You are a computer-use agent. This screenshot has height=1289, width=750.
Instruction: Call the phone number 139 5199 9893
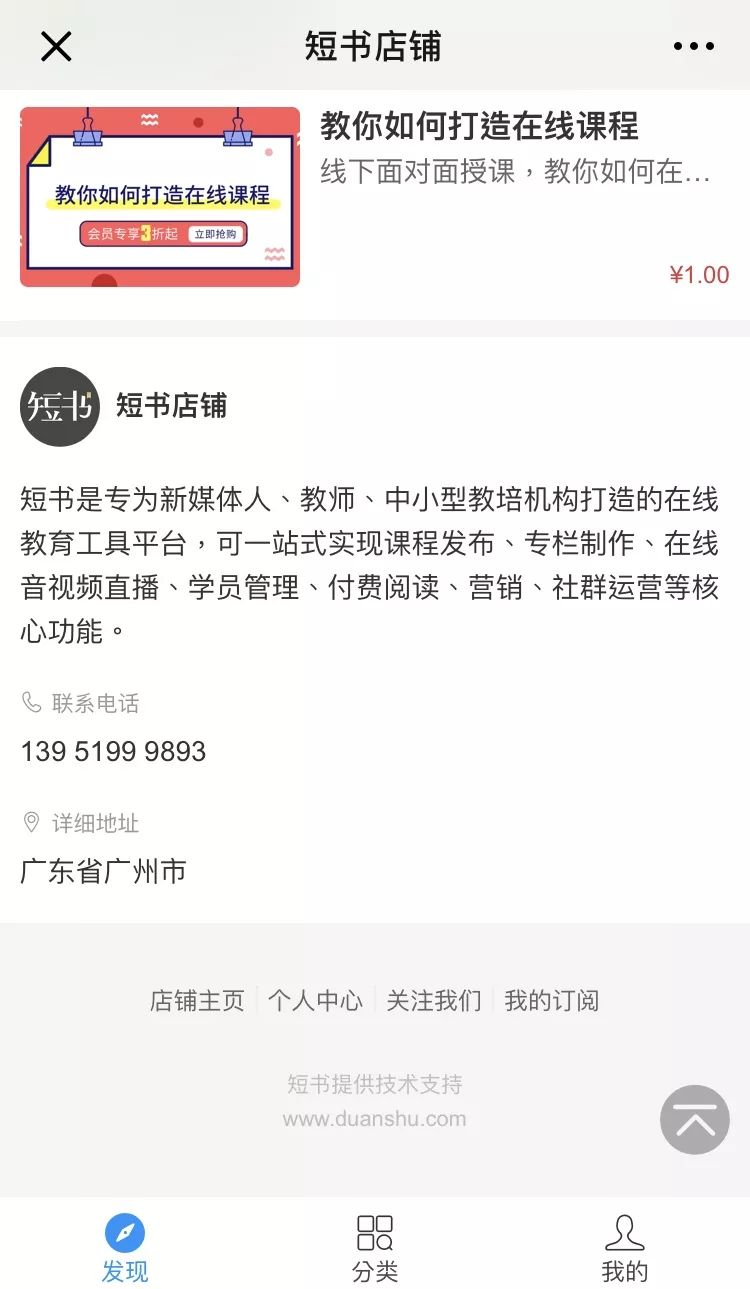113,751
